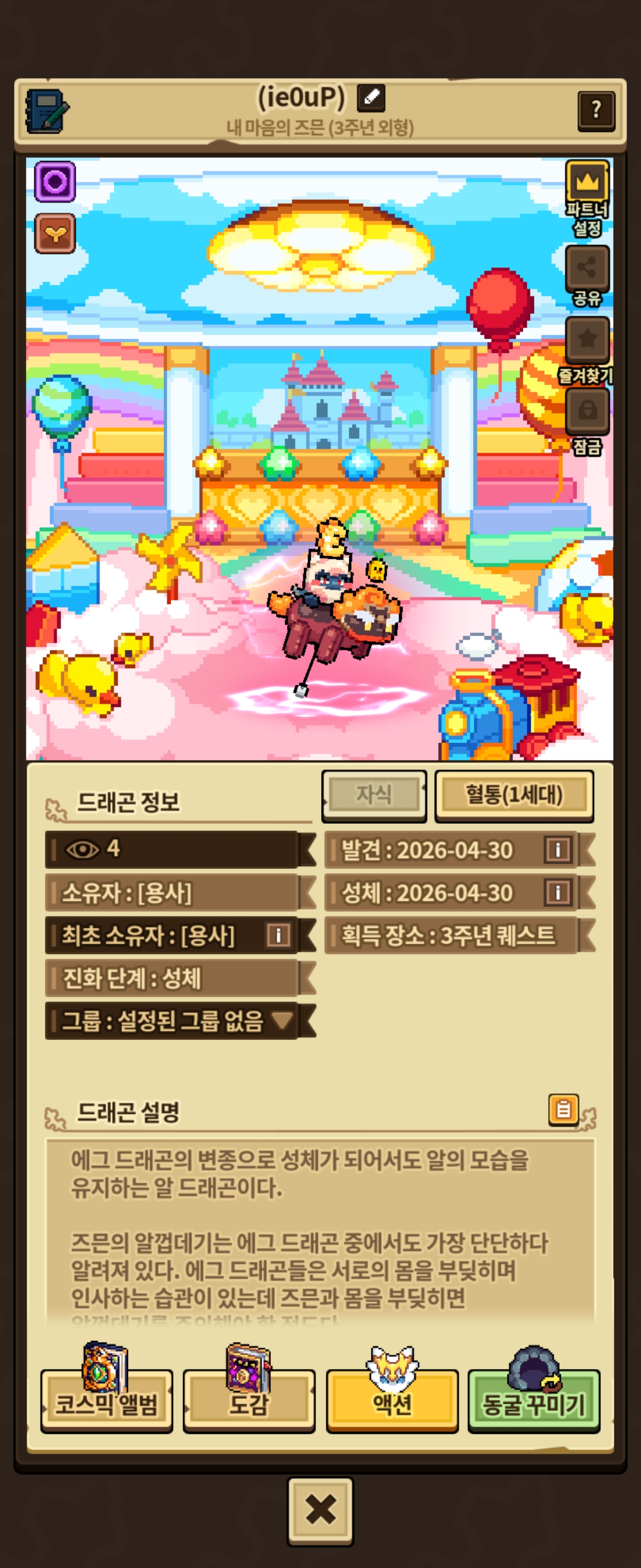Tap the purple circle icon on the scene
The height and width of the screenshot is (1568, 641).
55,181
